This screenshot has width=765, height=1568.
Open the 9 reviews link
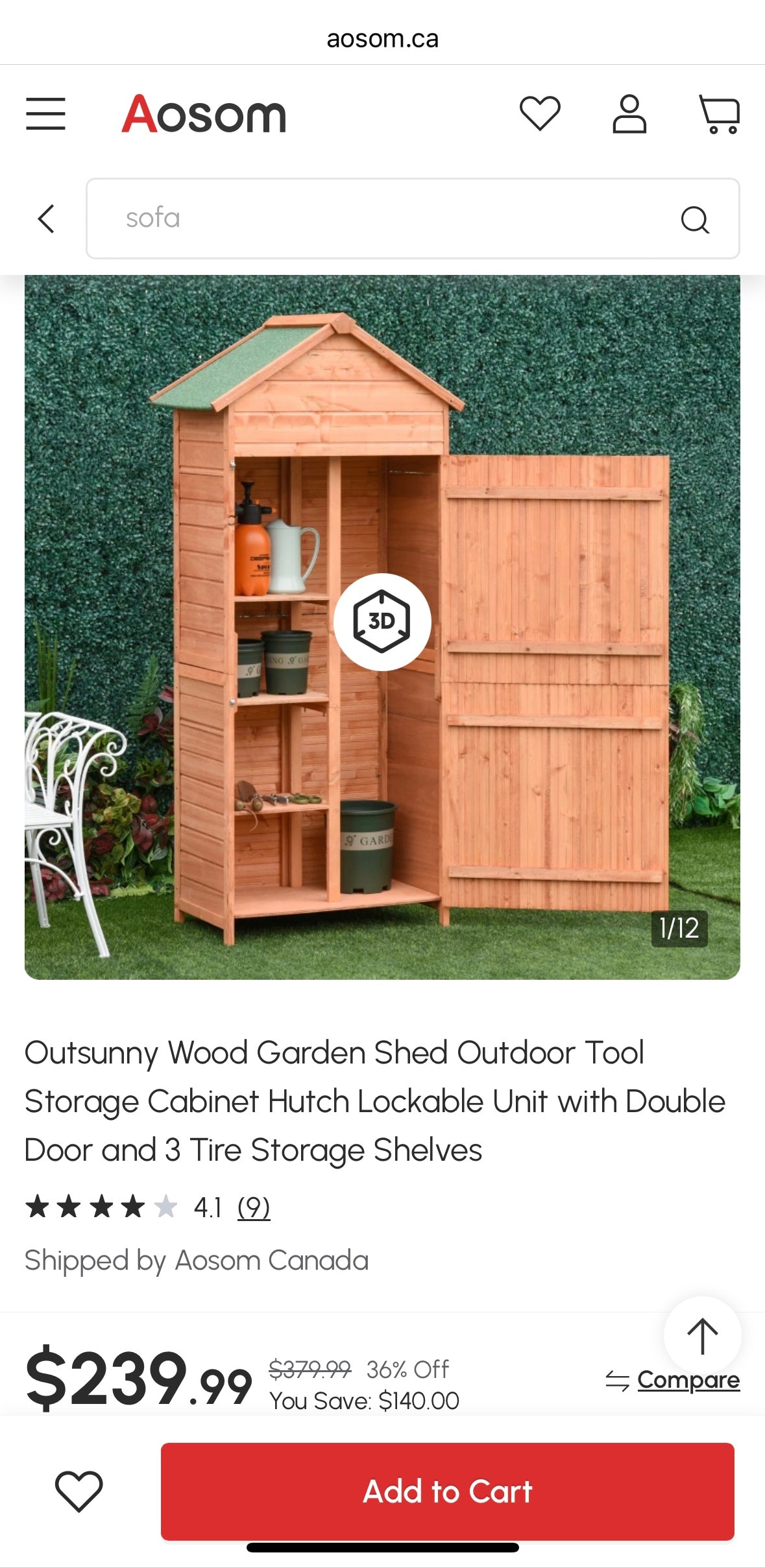coord(254,1207)
